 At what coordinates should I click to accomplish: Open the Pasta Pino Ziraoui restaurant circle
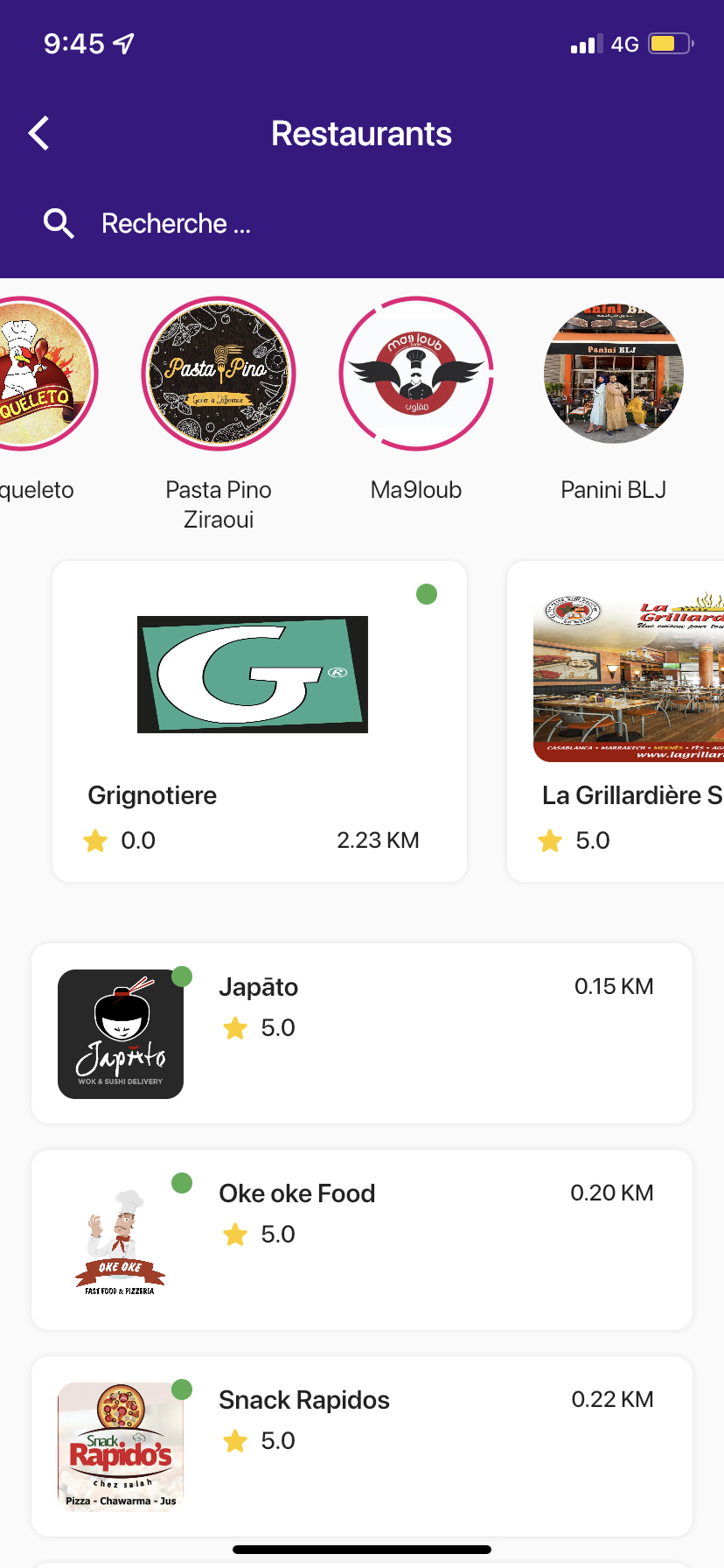click(219, 374)
